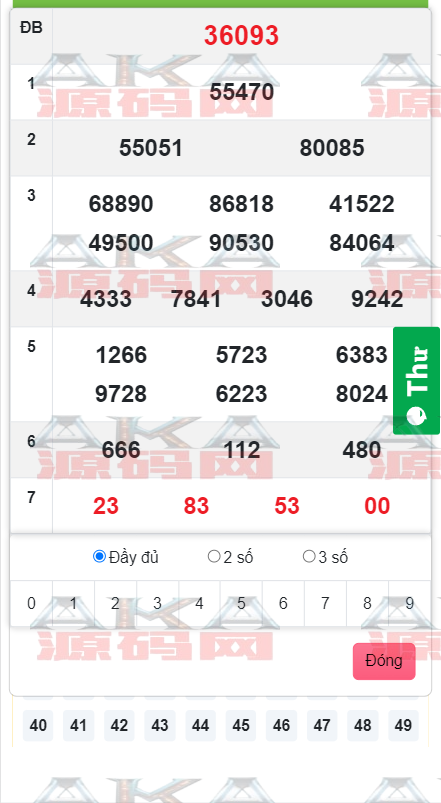Close the dialog with Đóng button
Viewport: 441px width, 803px height.
click(384, 661)
